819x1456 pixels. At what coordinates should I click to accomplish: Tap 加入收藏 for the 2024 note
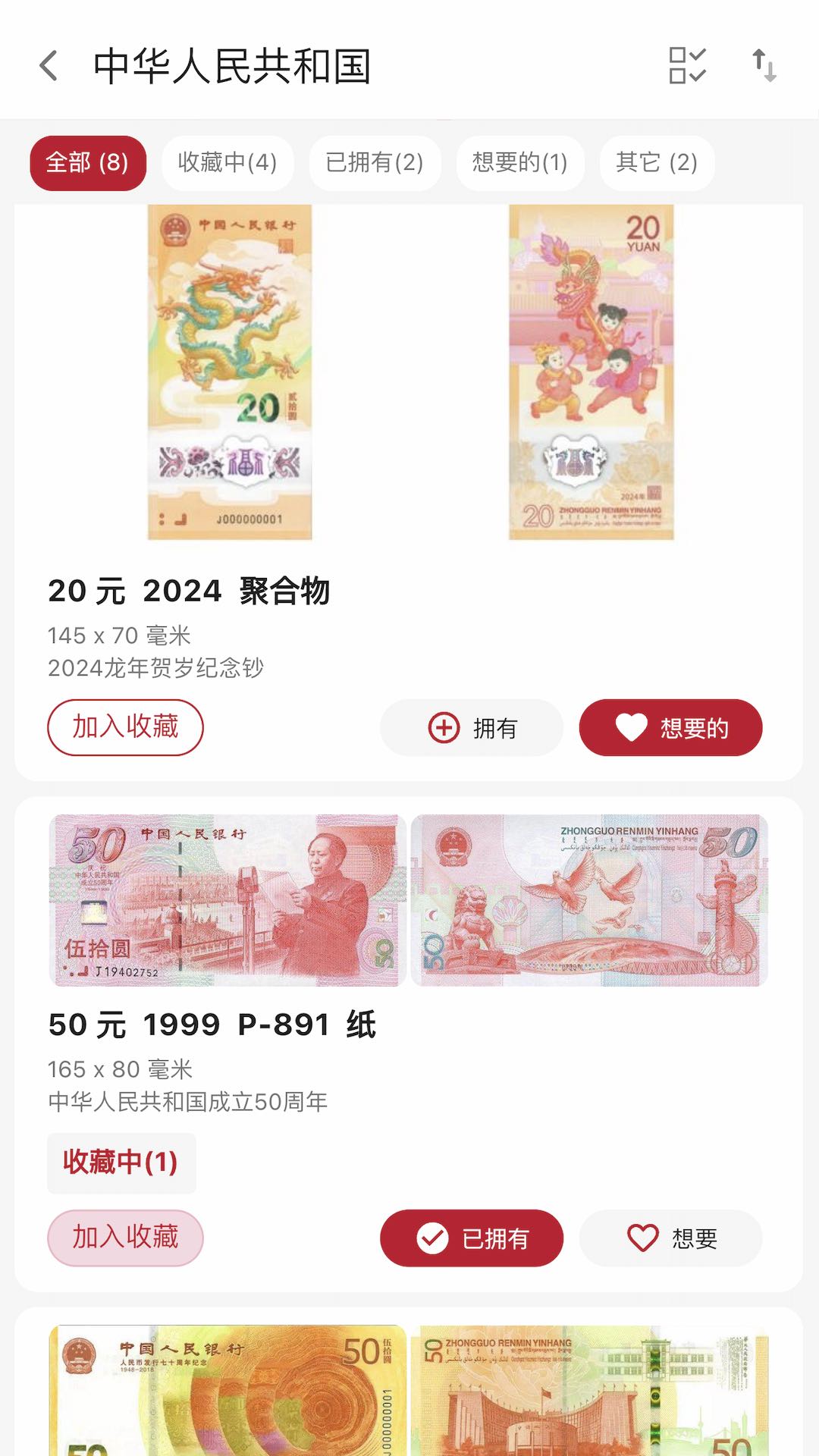tap(124, 727)
